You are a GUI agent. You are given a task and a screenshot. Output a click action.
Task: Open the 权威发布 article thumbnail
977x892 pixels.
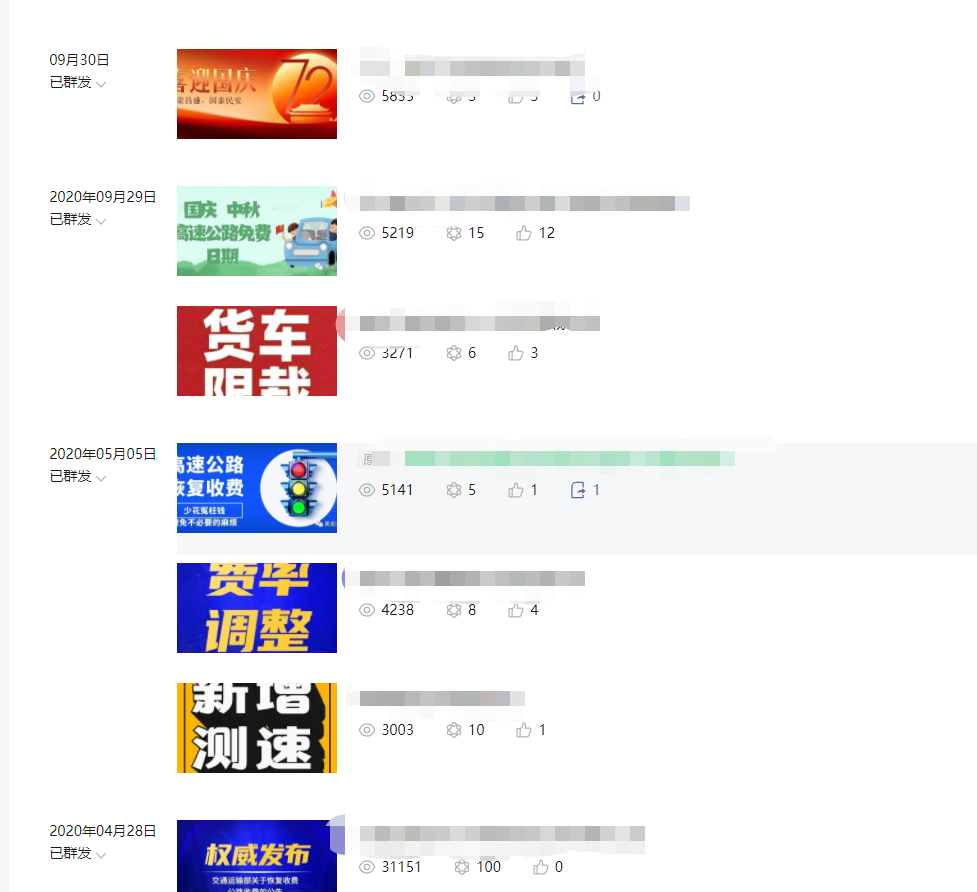(257, 856)
